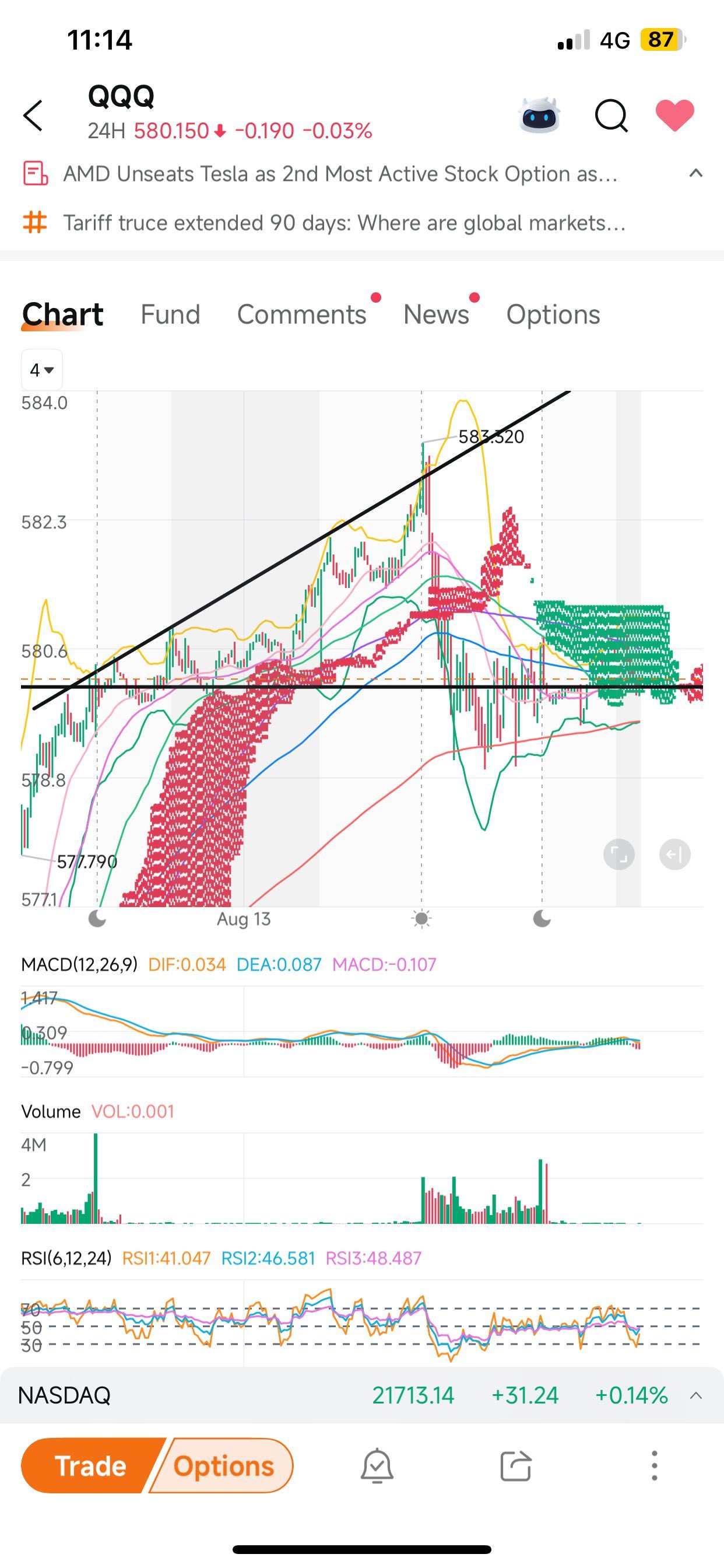Screen dimensions: 724x1568
Task: Open the AMD Unseats Tesla news headline
Action: point(340,174)
